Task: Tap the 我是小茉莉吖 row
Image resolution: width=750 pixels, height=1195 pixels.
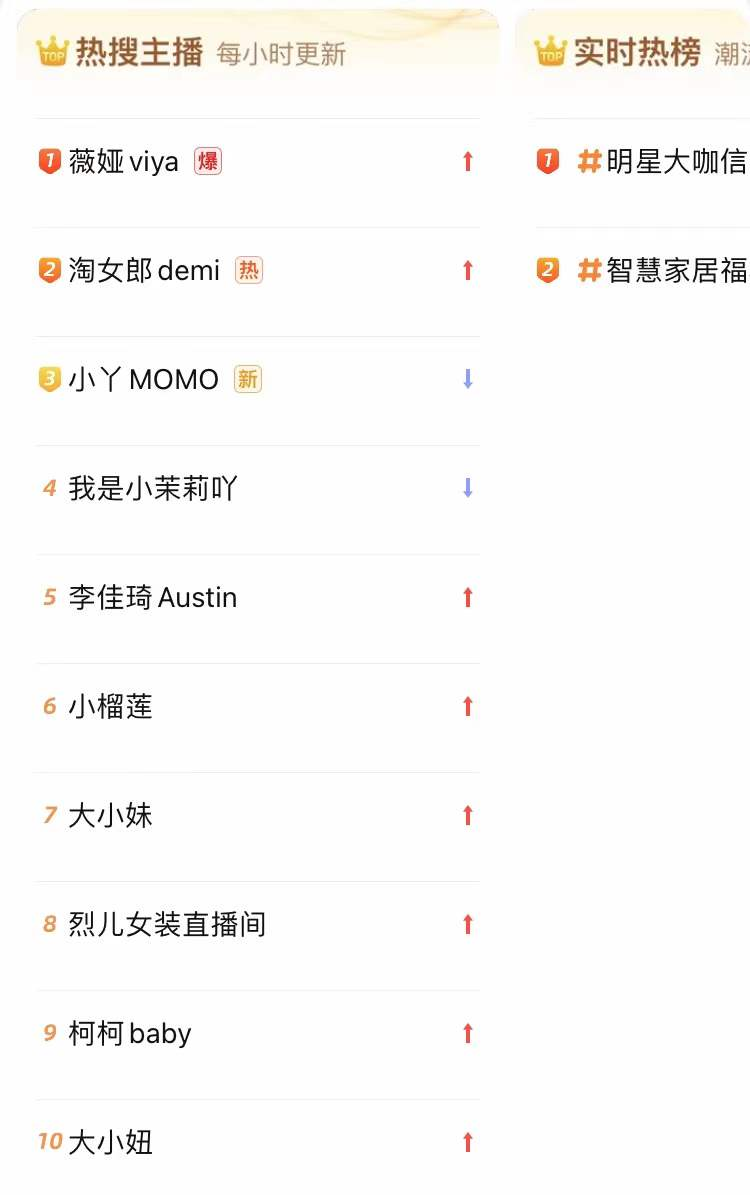Action: [x=153, y=489]
